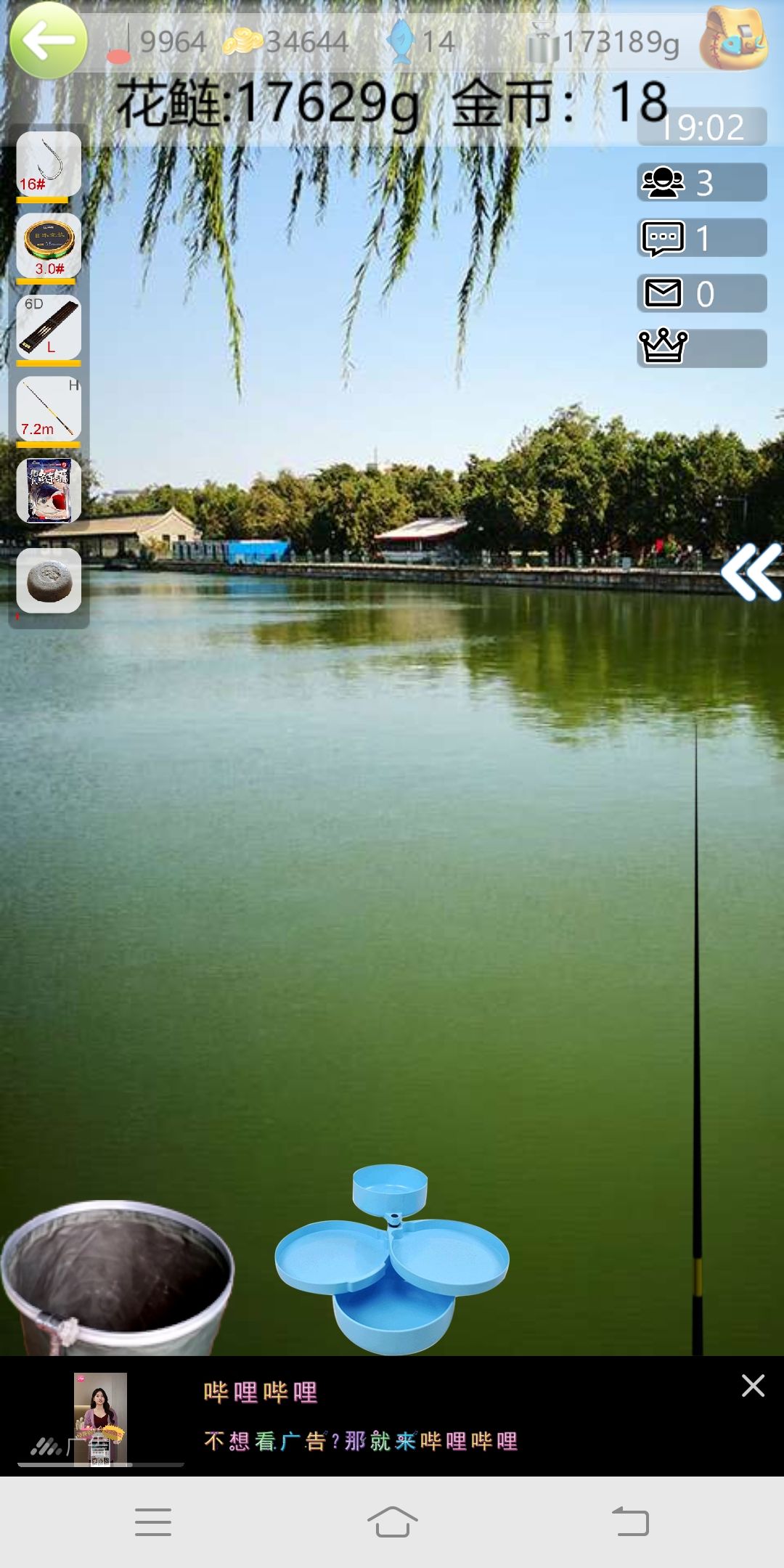Select the bait ball item
The width and height of the screenshot is (784, 1568).
(49, 581)
